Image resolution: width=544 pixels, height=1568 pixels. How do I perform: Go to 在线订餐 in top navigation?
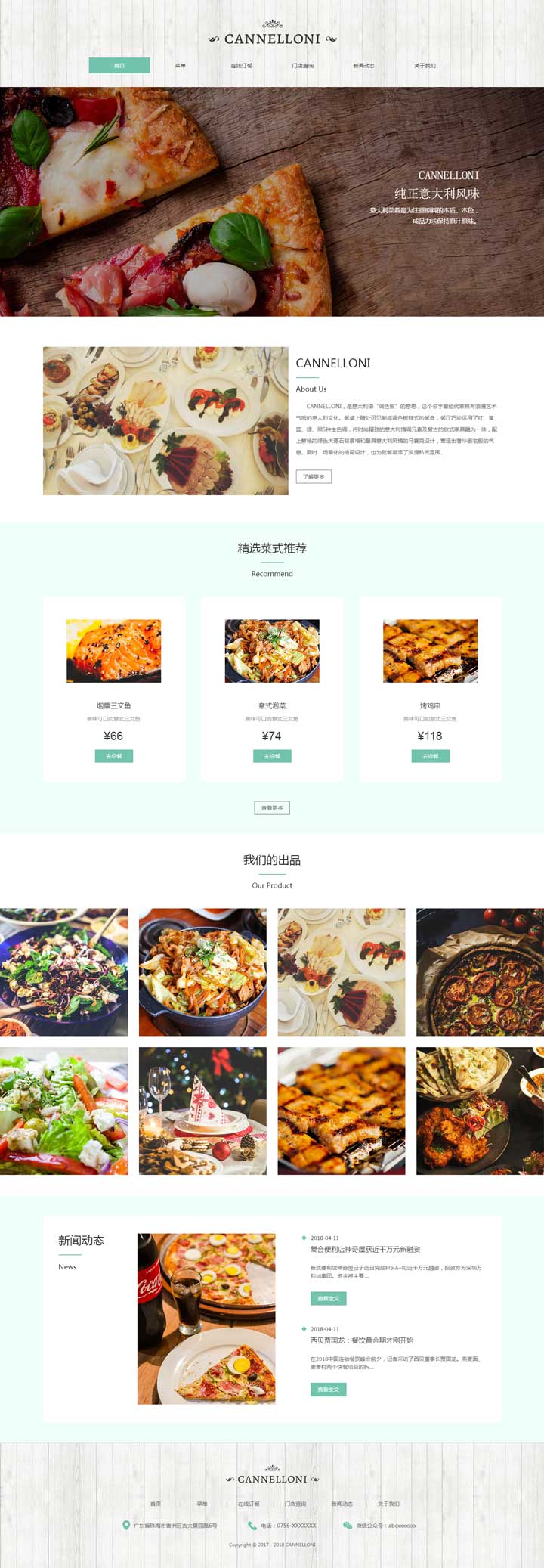[x=242, y=66]
